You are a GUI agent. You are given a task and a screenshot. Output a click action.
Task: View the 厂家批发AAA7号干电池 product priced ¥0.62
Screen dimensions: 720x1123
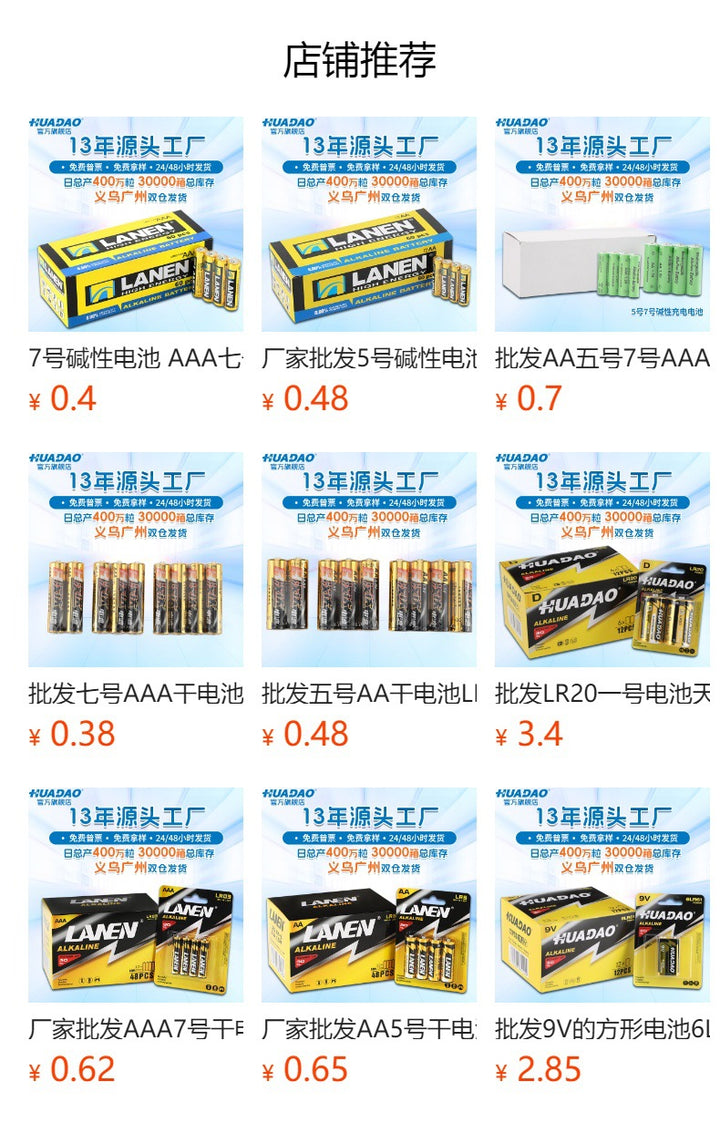click(135, 895)
